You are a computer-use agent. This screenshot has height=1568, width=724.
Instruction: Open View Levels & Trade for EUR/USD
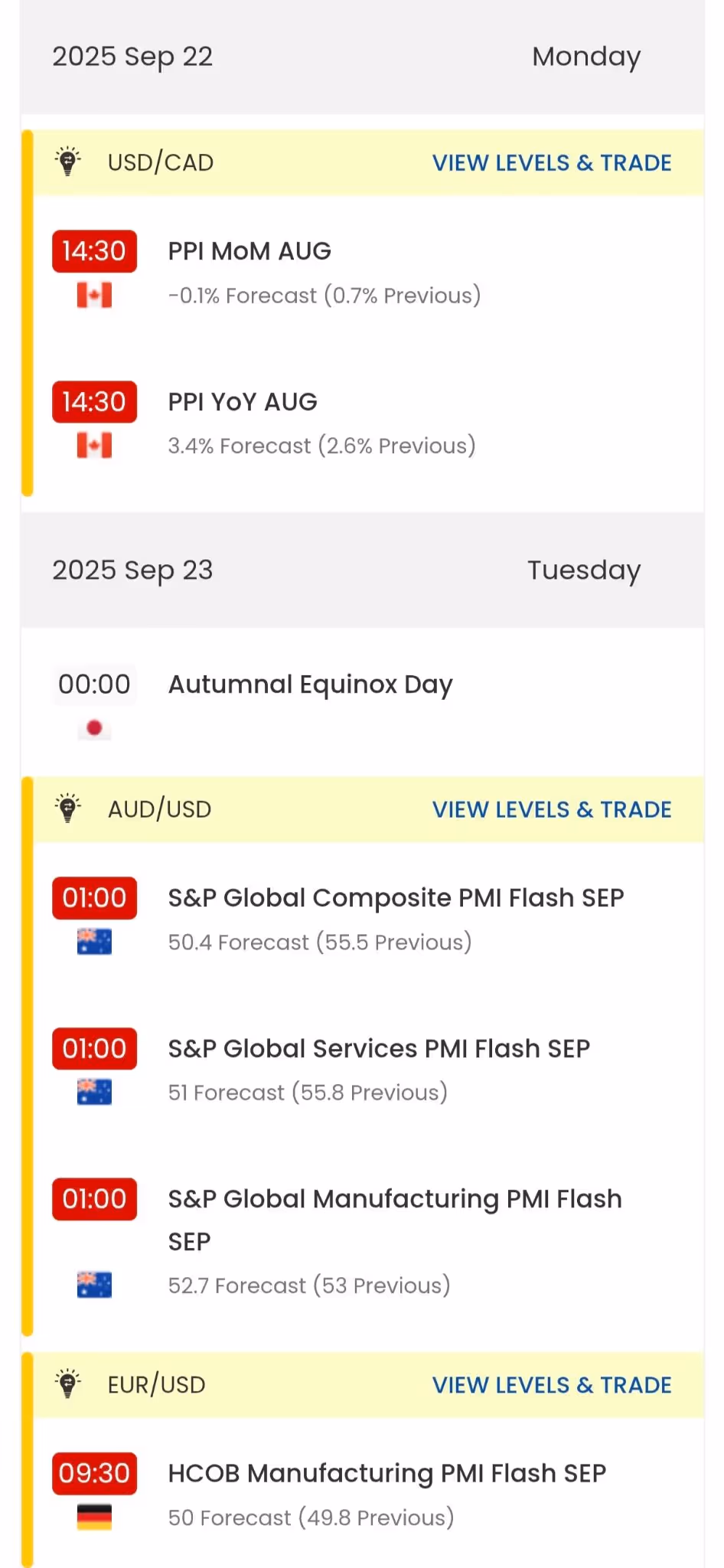tap(551, 1385)
